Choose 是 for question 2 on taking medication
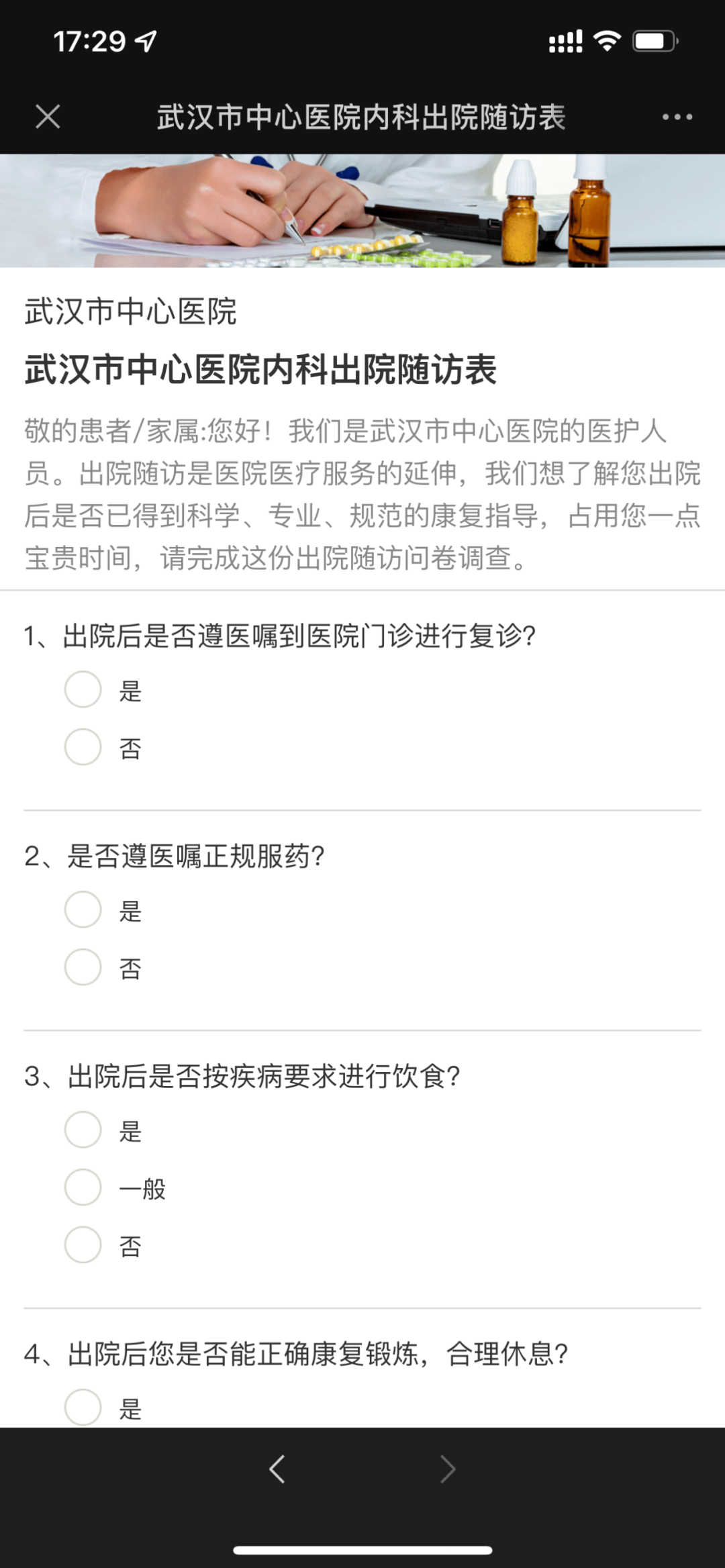This screenshot has width=725, height=1568. (83, 910)
